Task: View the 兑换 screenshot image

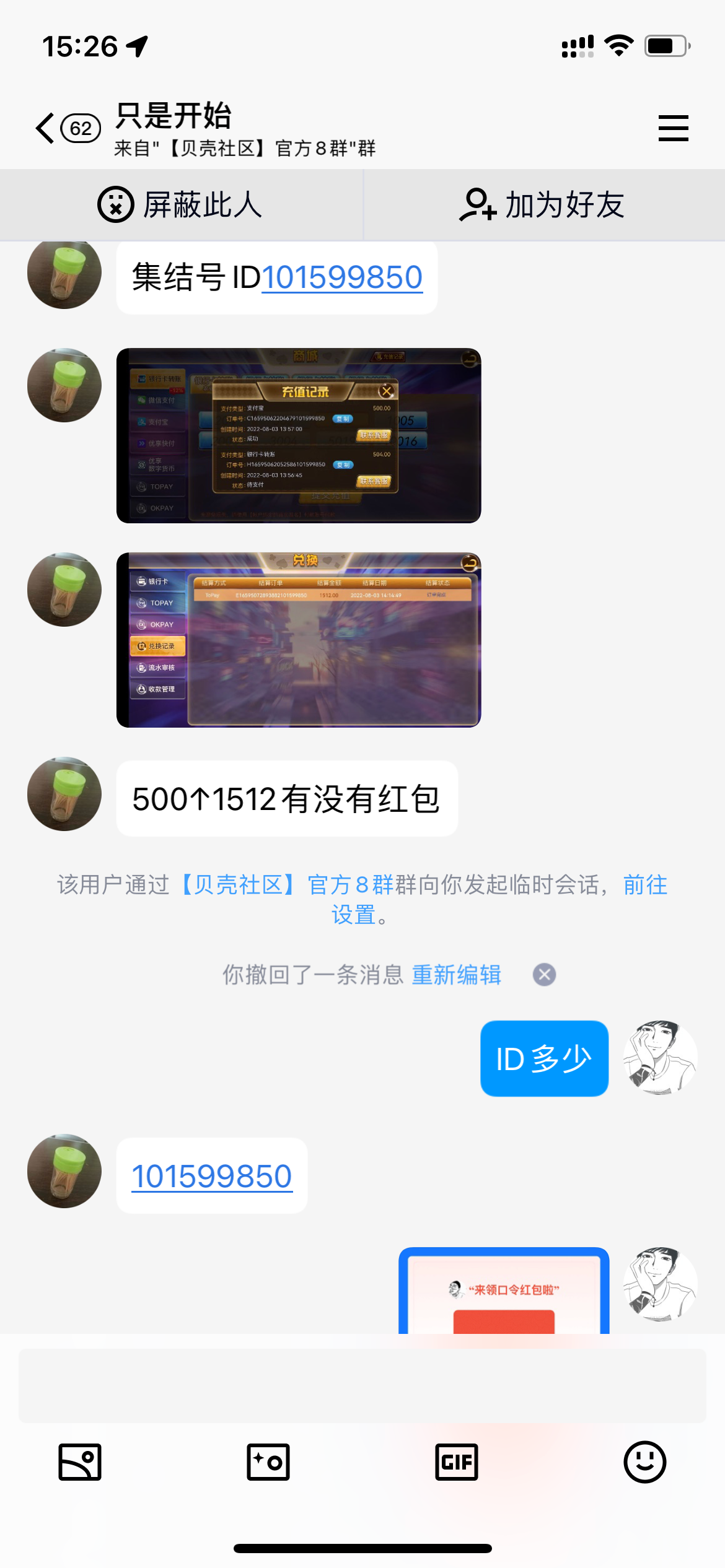Action: (299, 640)
